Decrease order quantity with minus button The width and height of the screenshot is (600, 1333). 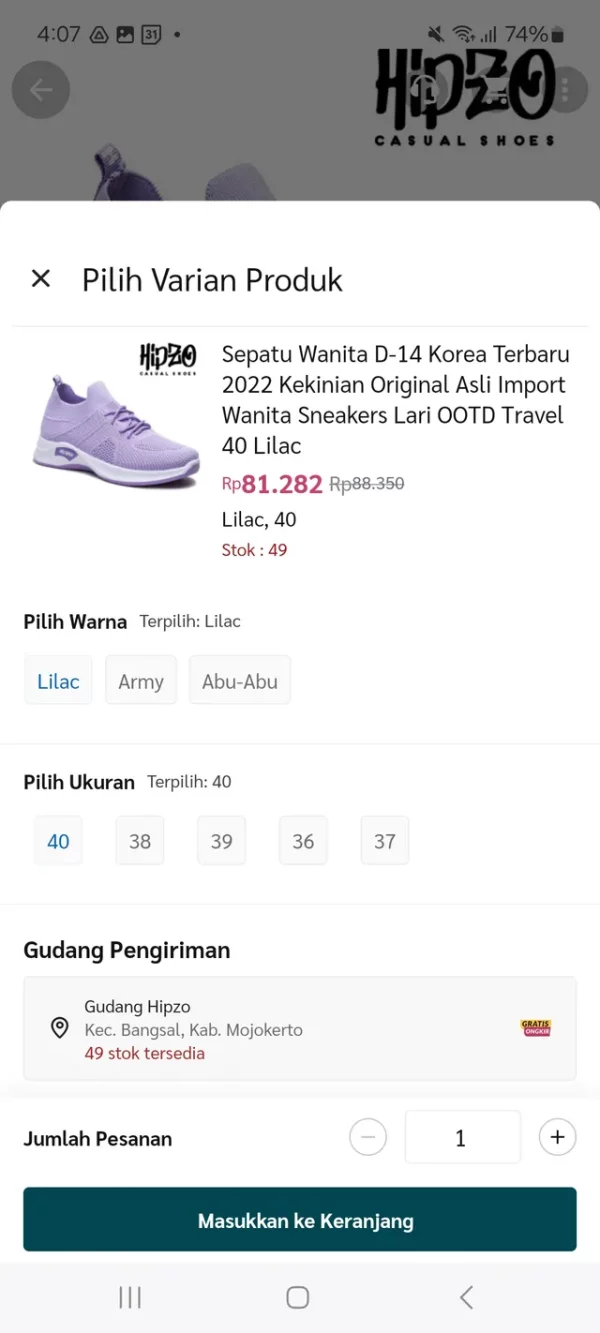pyautogui.click(x=368, y=1137)
